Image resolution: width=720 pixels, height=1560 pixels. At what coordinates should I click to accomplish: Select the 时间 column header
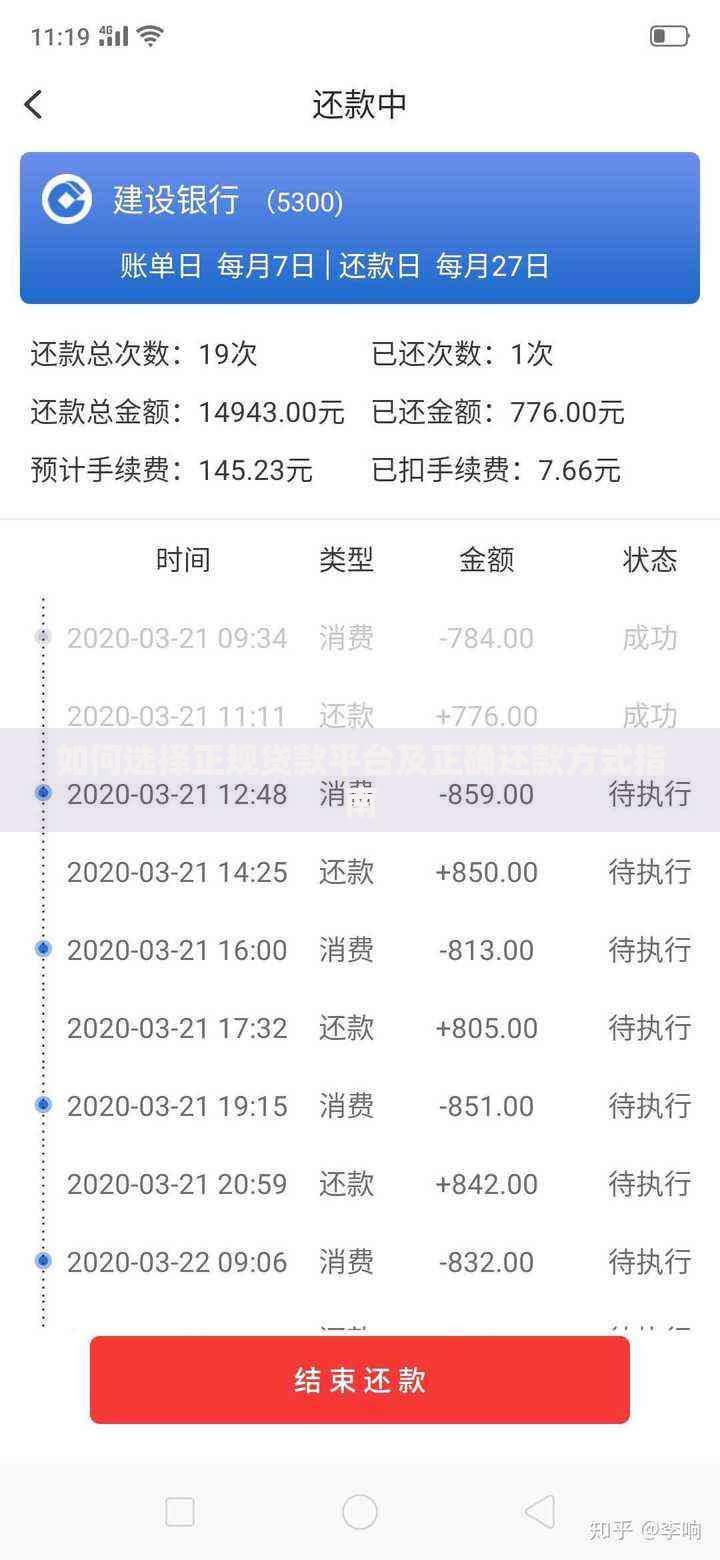point(183,560)
